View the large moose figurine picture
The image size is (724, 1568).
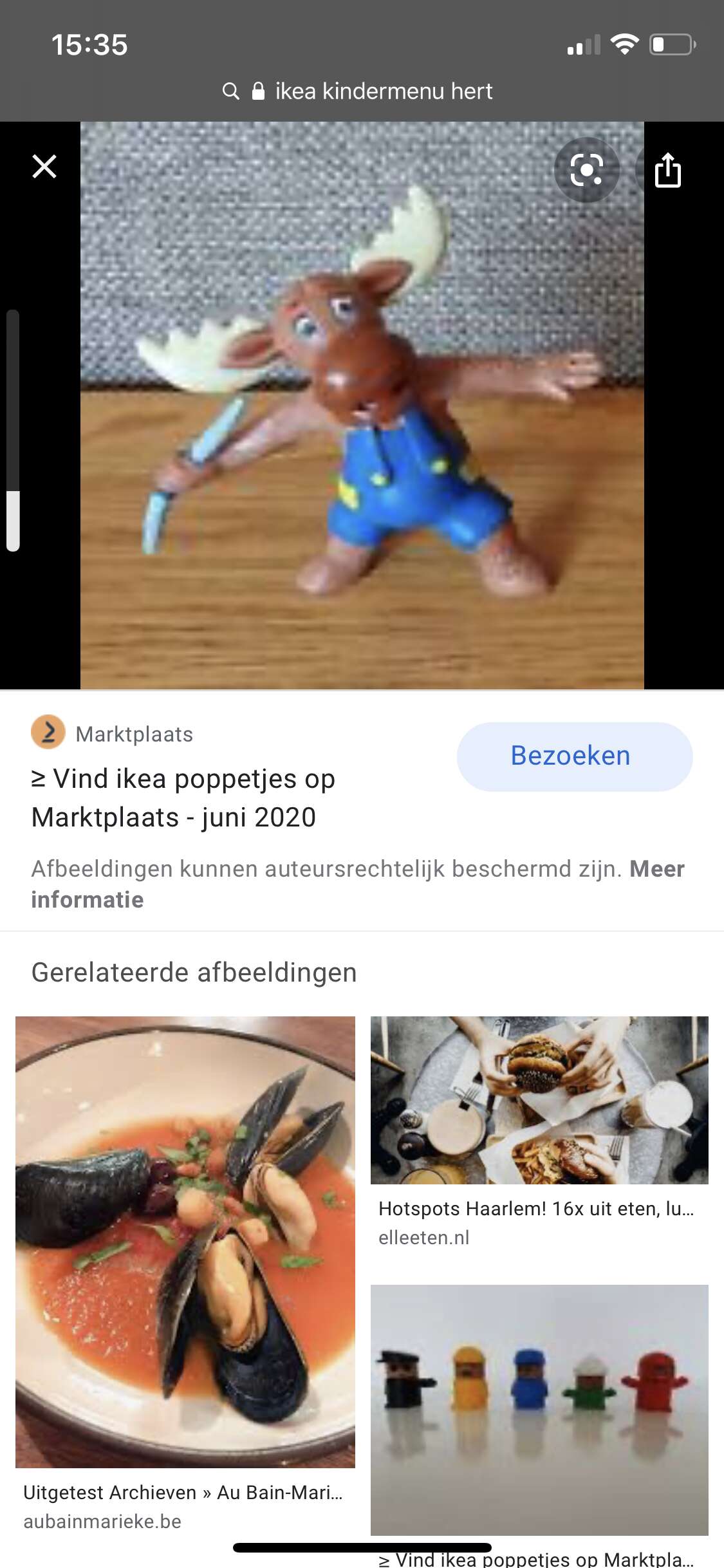(x=362, y=406)
